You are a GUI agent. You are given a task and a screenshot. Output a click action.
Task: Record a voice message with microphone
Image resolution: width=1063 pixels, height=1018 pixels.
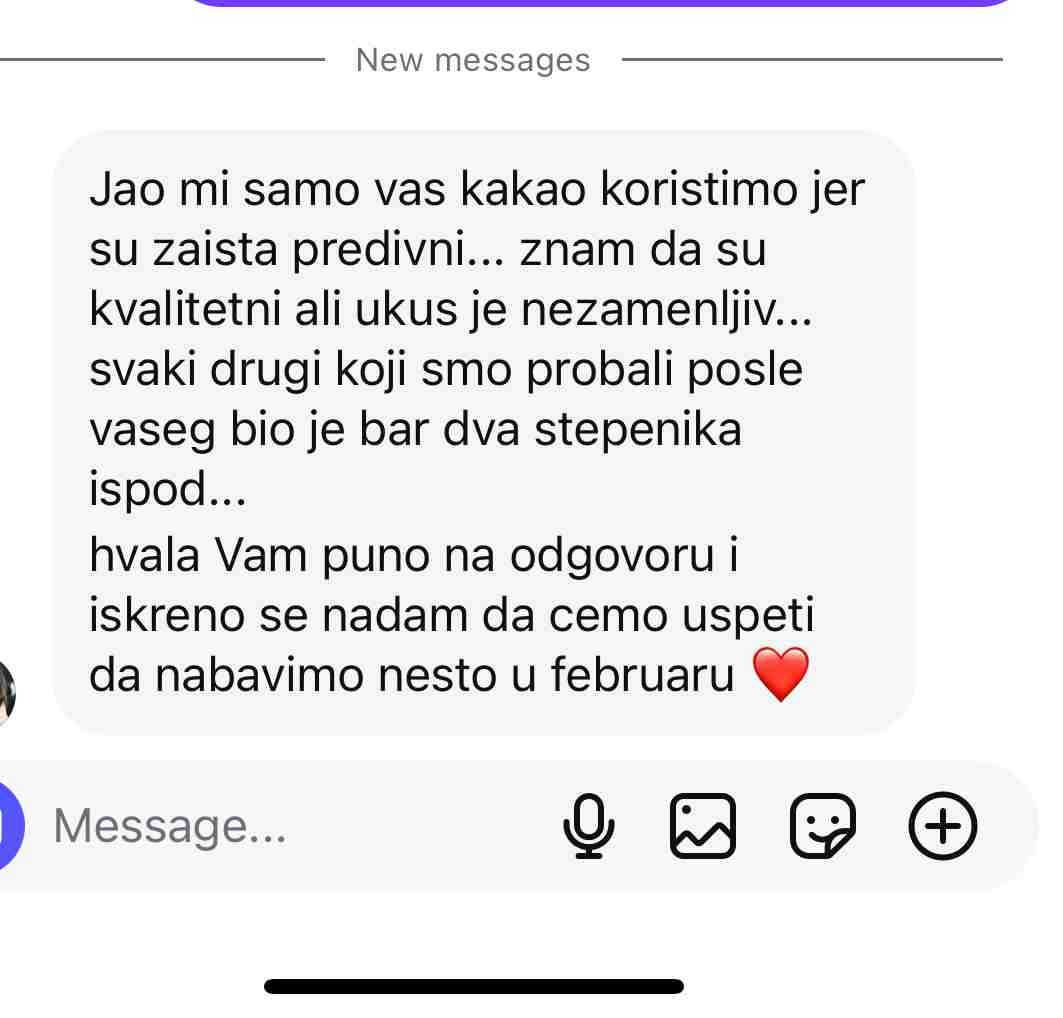coord(588,826)
